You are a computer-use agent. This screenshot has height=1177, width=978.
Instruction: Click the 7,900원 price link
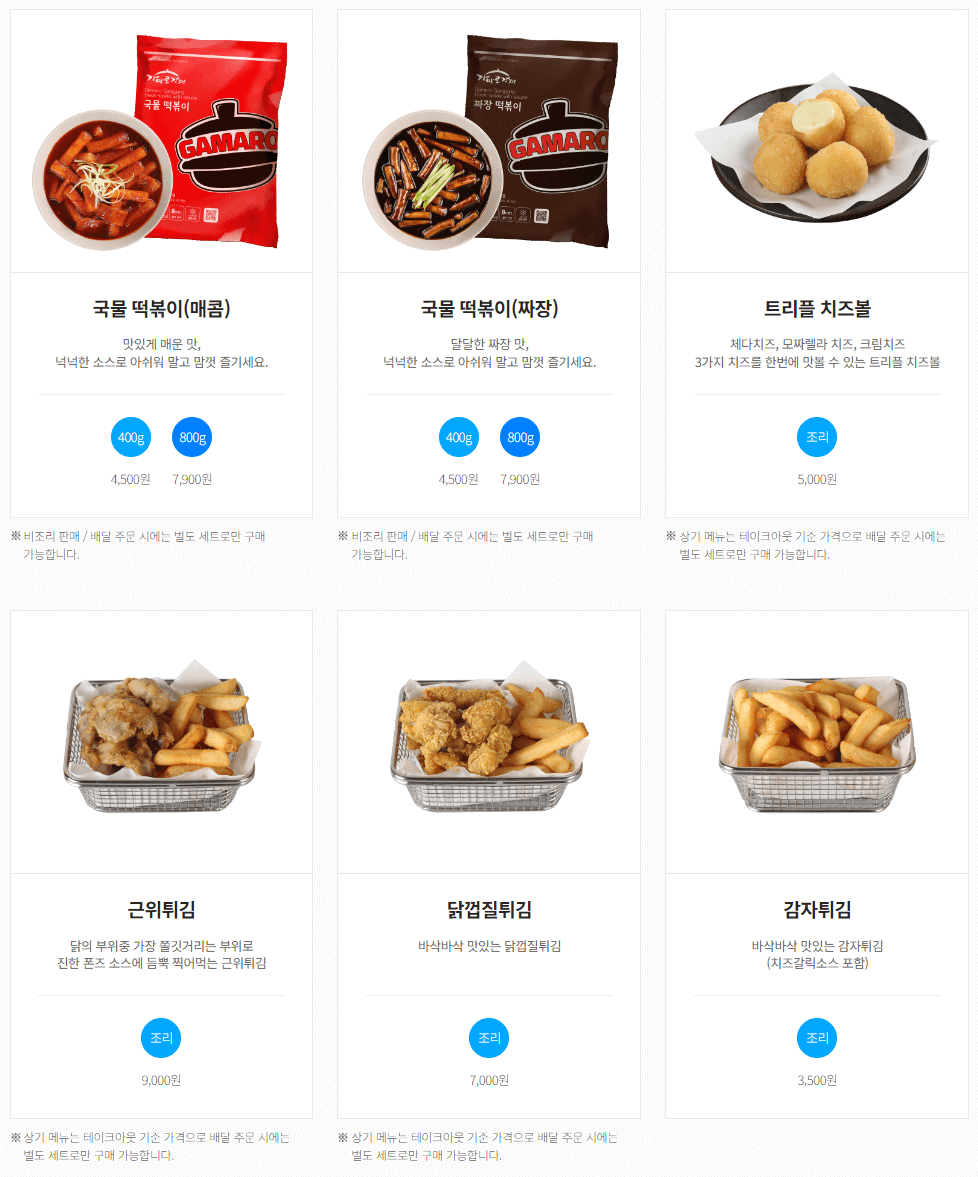(191, 478)
